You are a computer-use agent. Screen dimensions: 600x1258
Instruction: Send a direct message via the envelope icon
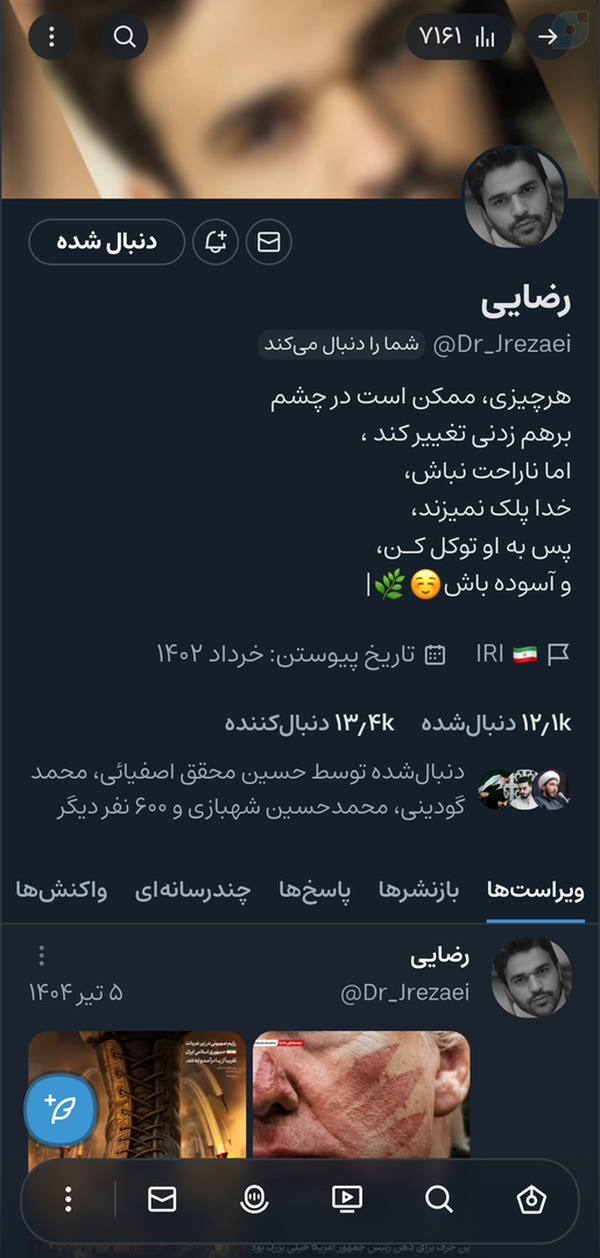tap(268, 242)
